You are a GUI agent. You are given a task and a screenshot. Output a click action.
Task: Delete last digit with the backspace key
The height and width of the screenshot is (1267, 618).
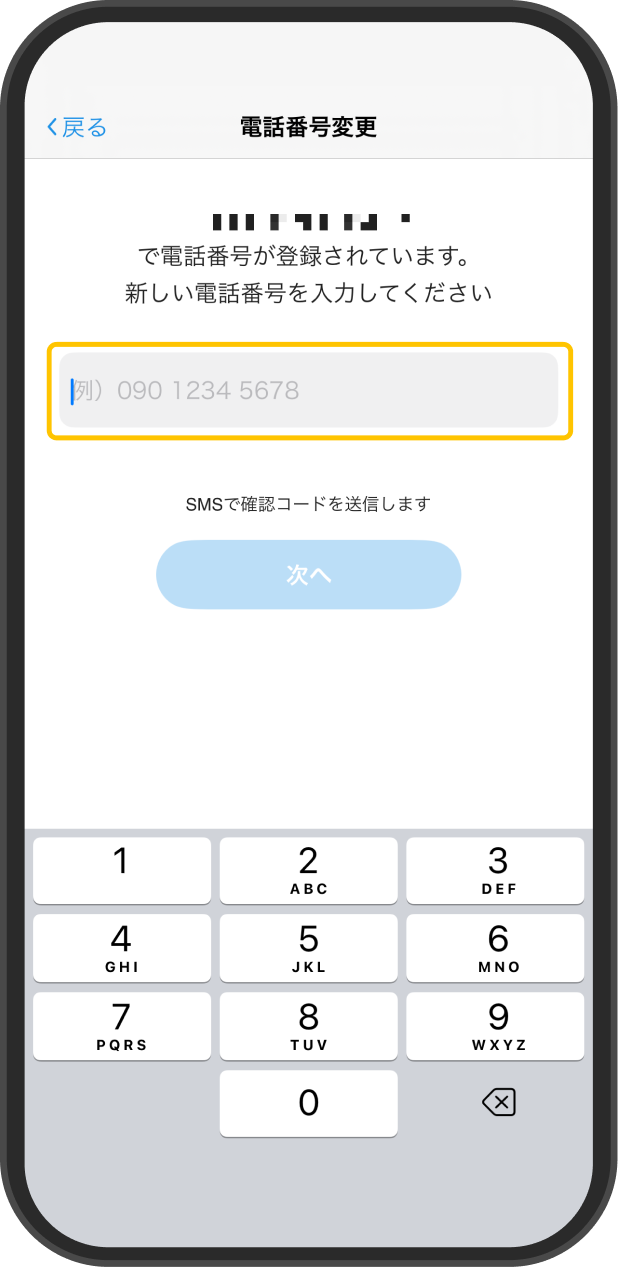pyautogui.click(x=497, y=1103)
